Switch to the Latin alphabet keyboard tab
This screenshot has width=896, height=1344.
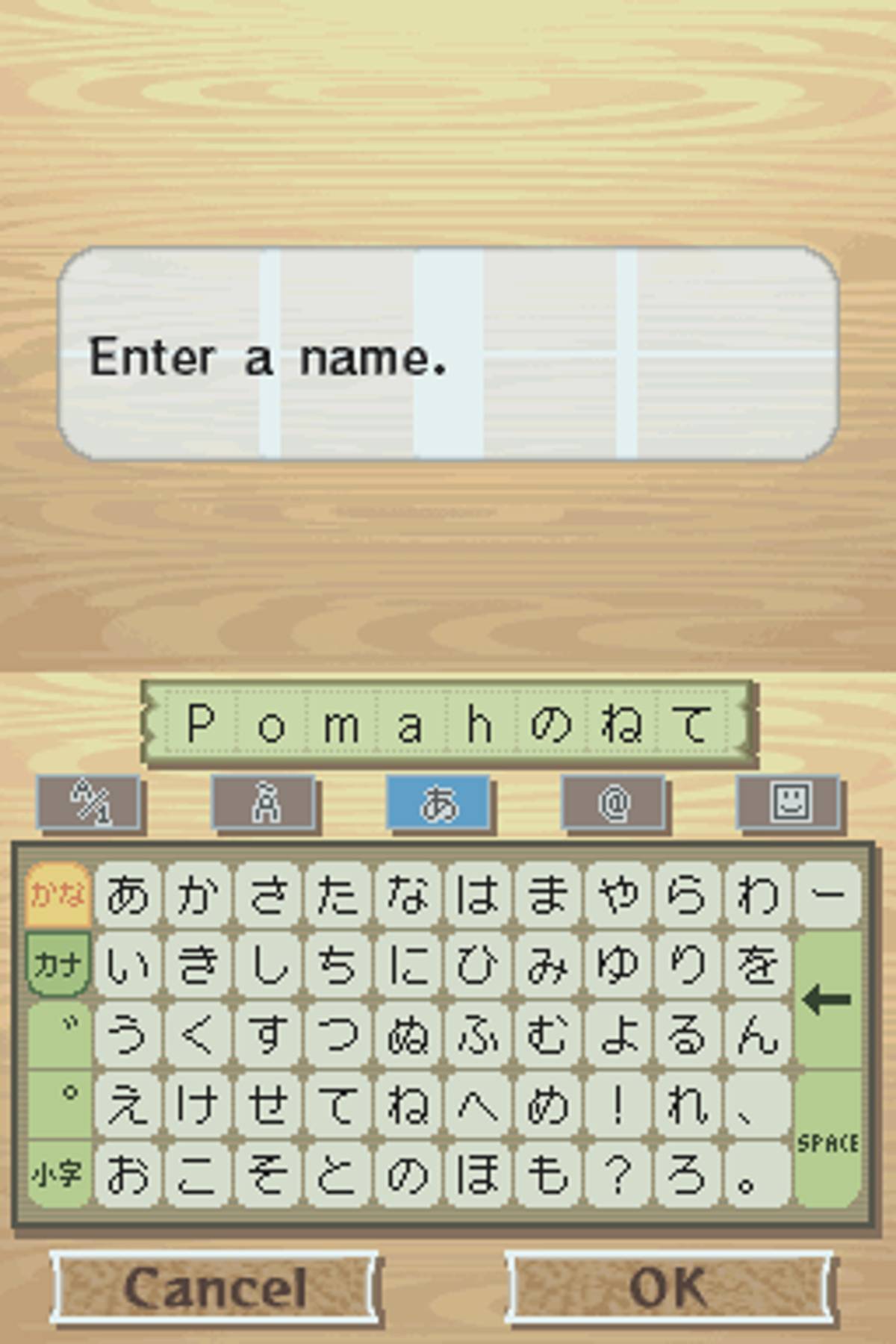264,803
